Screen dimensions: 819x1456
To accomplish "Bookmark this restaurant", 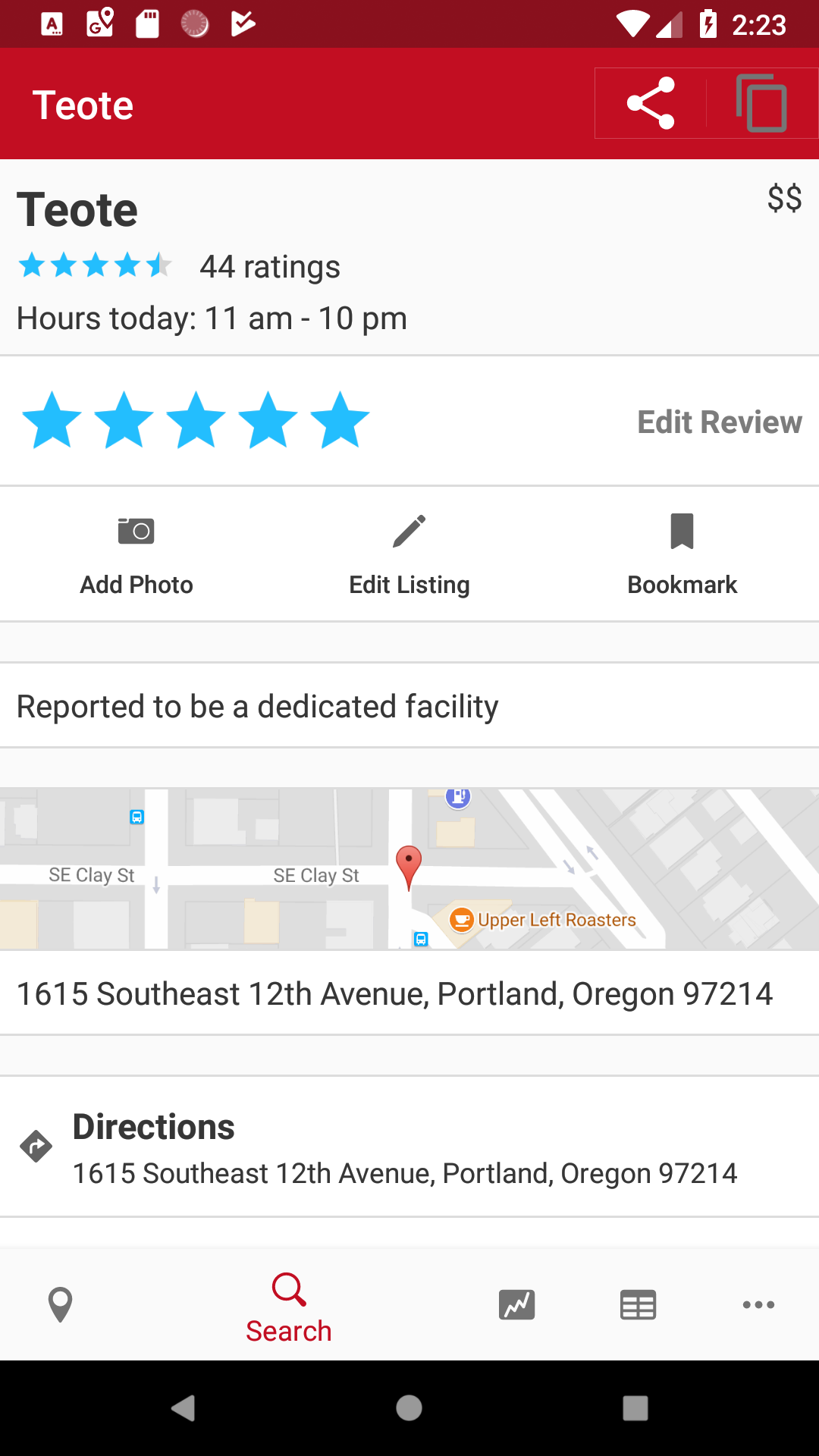I will [x=682, y=554].
